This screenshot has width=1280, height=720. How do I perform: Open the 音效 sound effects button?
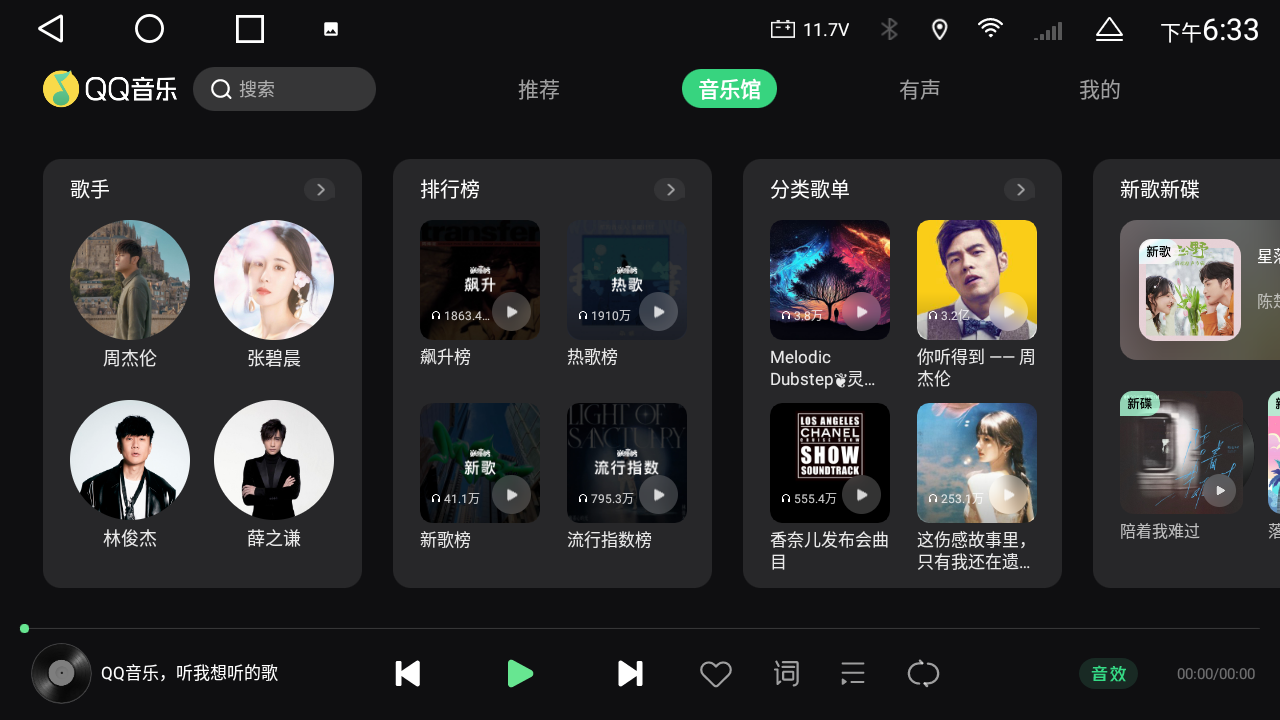pos(1108,674)
